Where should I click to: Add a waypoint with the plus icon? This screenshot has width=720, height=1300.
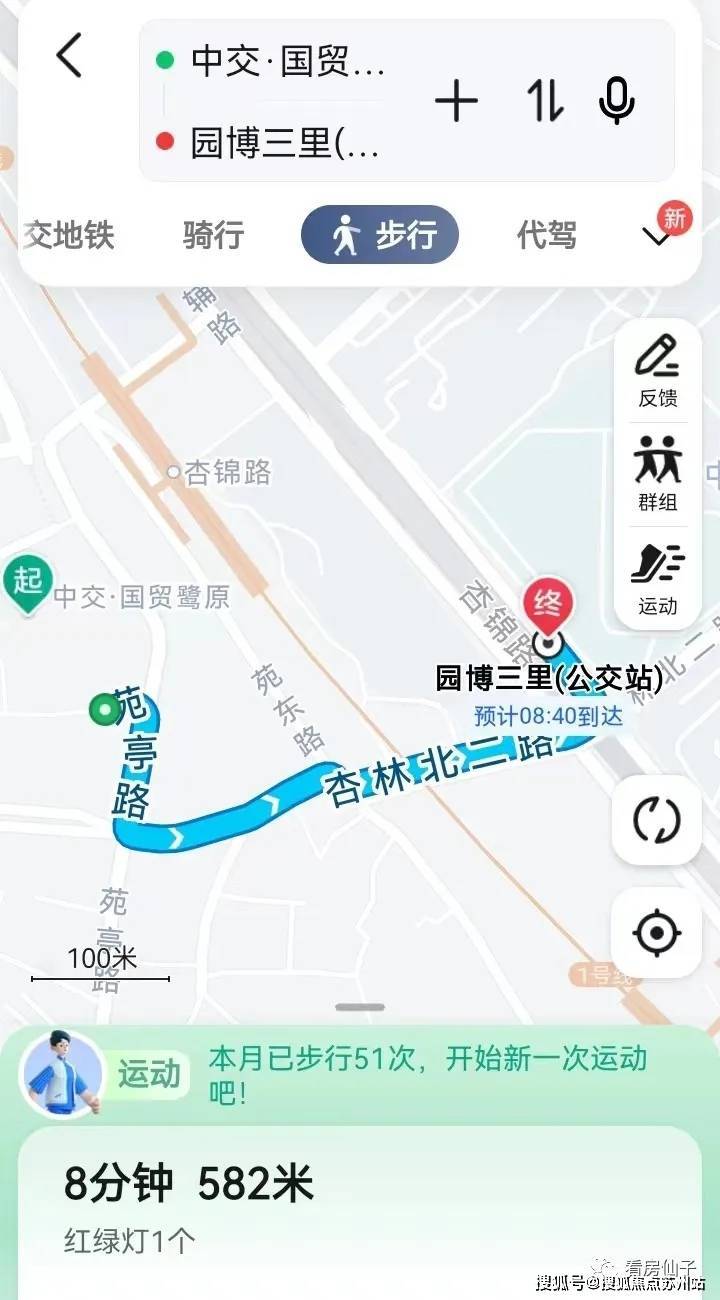point(456,101)
